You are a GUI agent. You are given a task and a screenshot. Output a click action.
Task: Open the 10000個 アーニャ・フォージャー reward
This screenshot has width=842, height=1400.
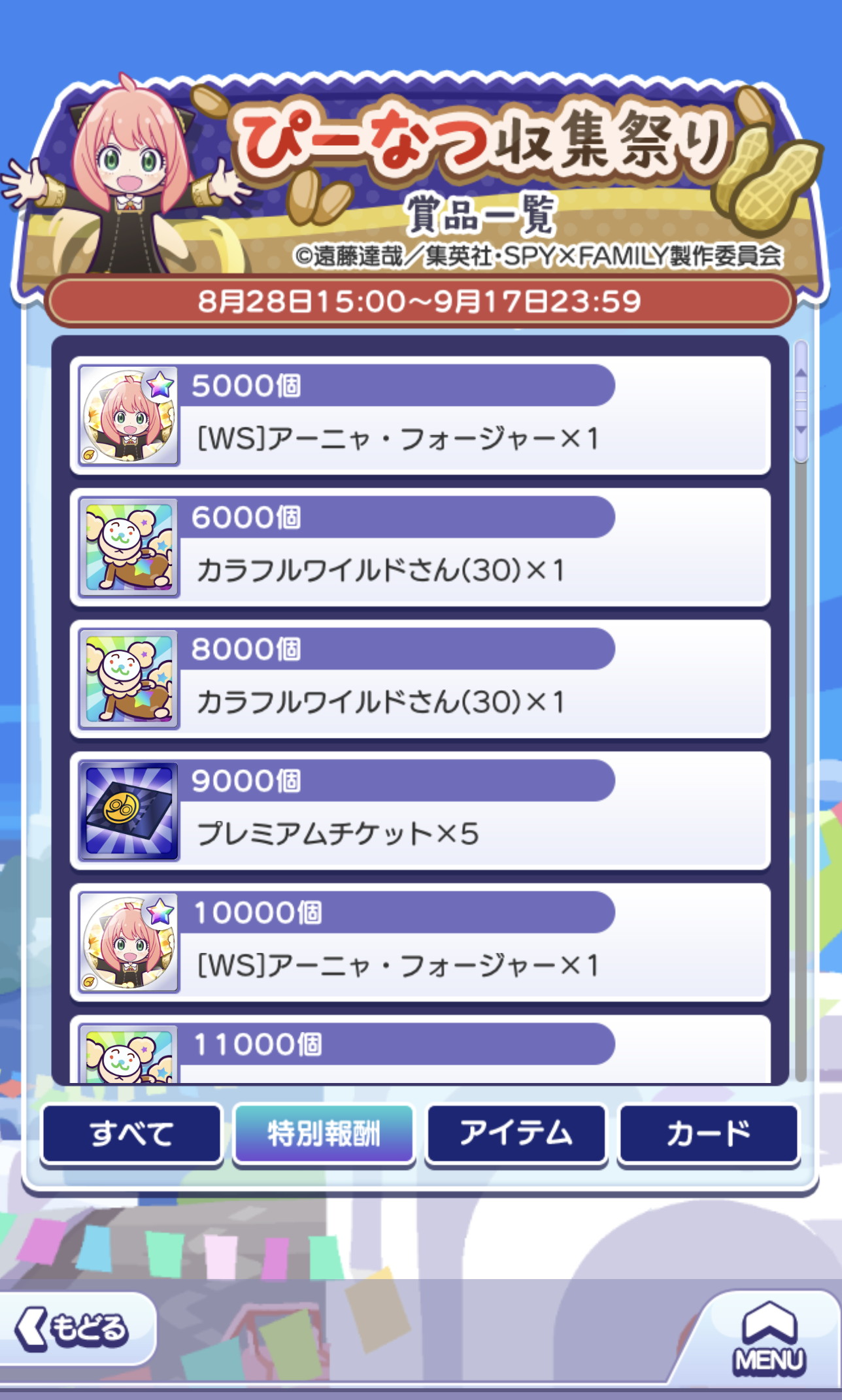click(420, 943)
